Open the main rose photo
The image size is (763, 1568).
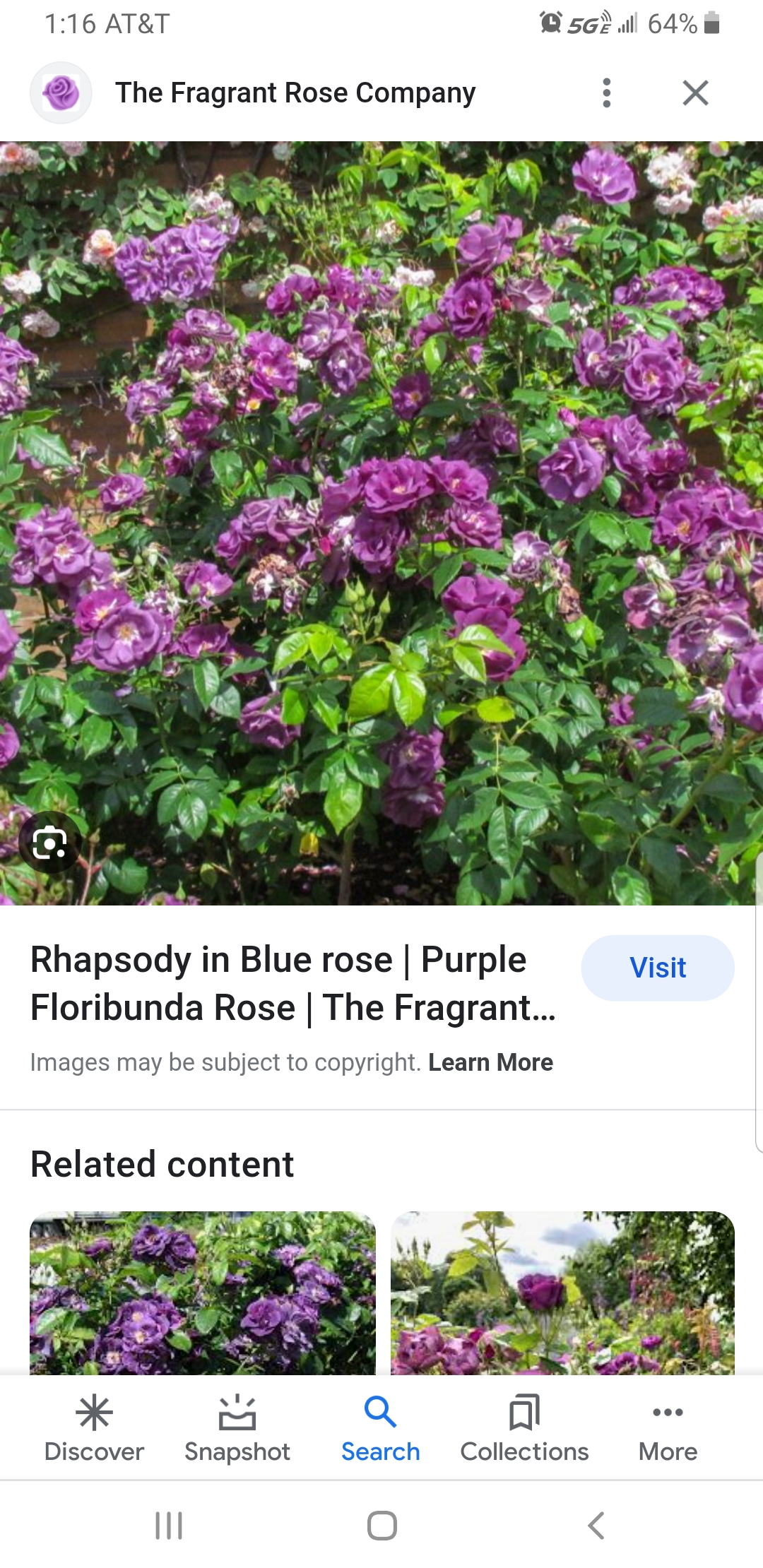[x=381, y=523]
